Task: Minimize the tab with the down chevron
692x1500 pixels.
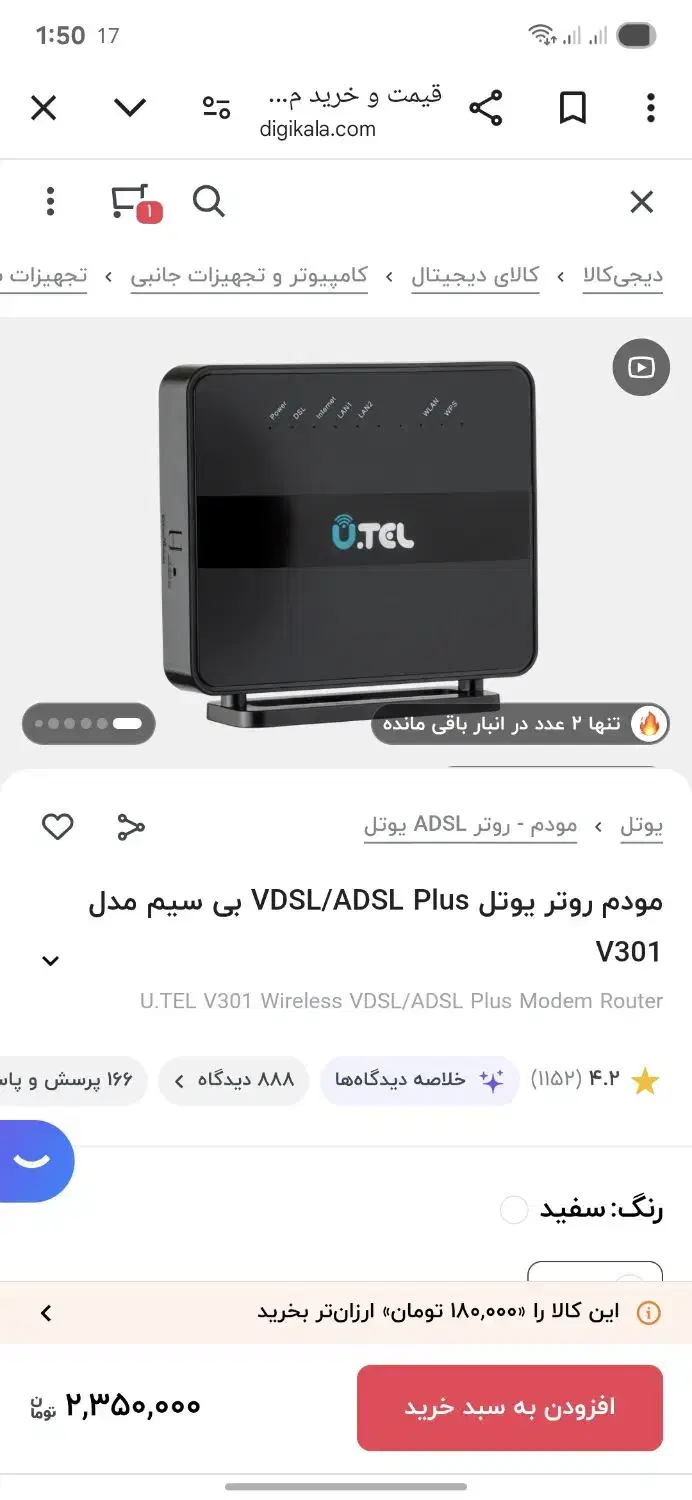Action: [130, 108]
